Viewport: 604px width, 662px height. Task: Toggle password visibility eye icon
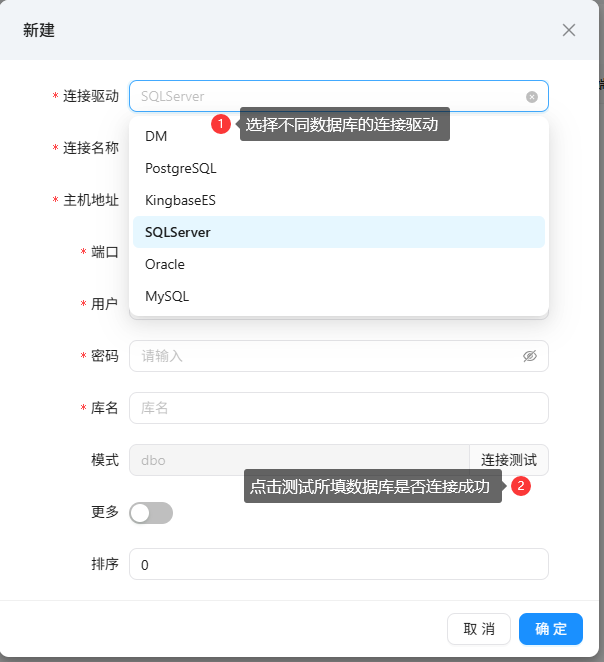[x=530, y=356]
